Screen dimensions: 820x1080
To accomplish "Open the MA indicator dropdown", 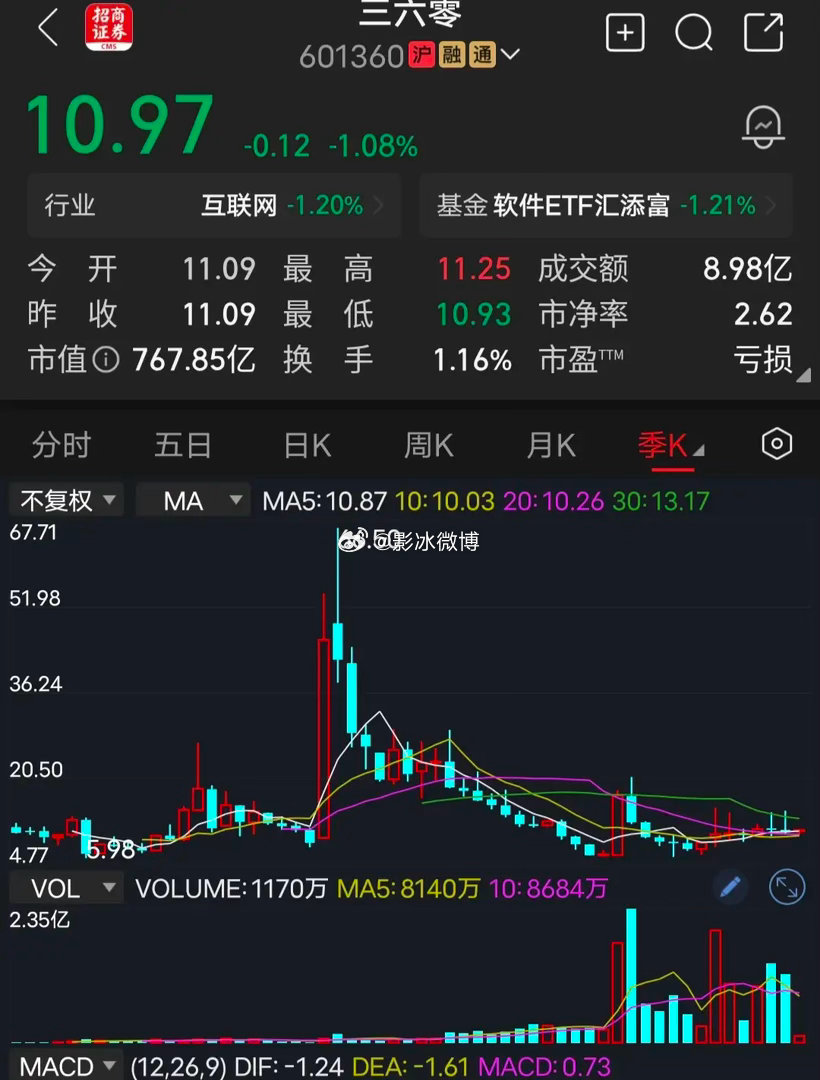I will [x=193, y=499].
